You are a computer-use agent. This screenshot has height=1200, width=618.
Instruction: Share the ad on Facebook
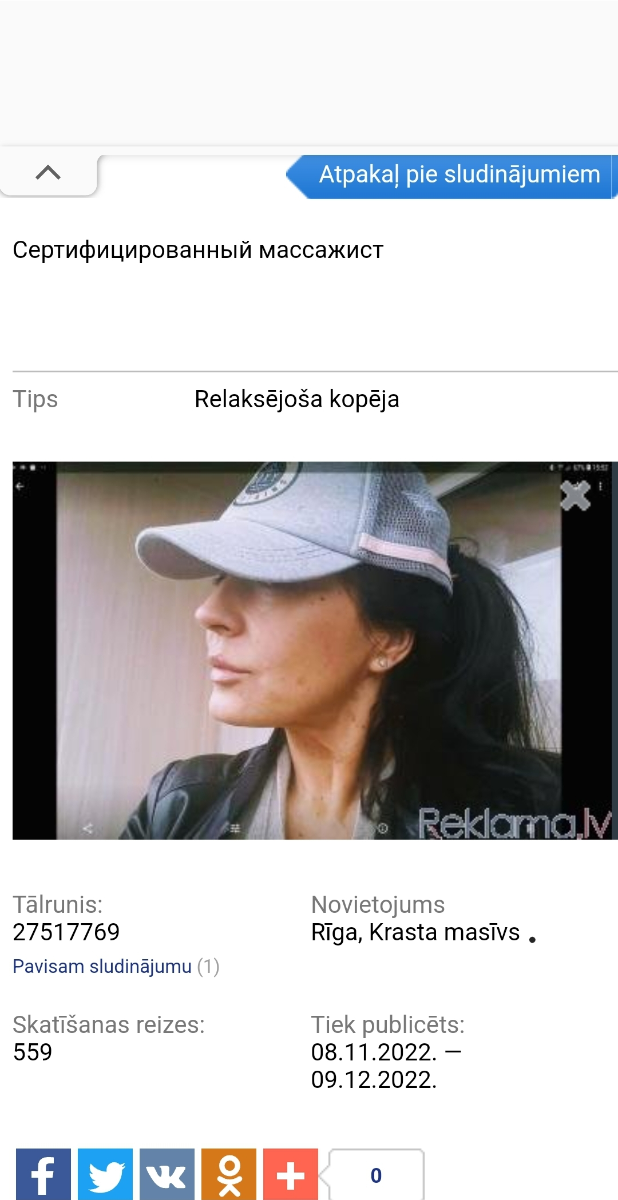tap(44, 1175)
